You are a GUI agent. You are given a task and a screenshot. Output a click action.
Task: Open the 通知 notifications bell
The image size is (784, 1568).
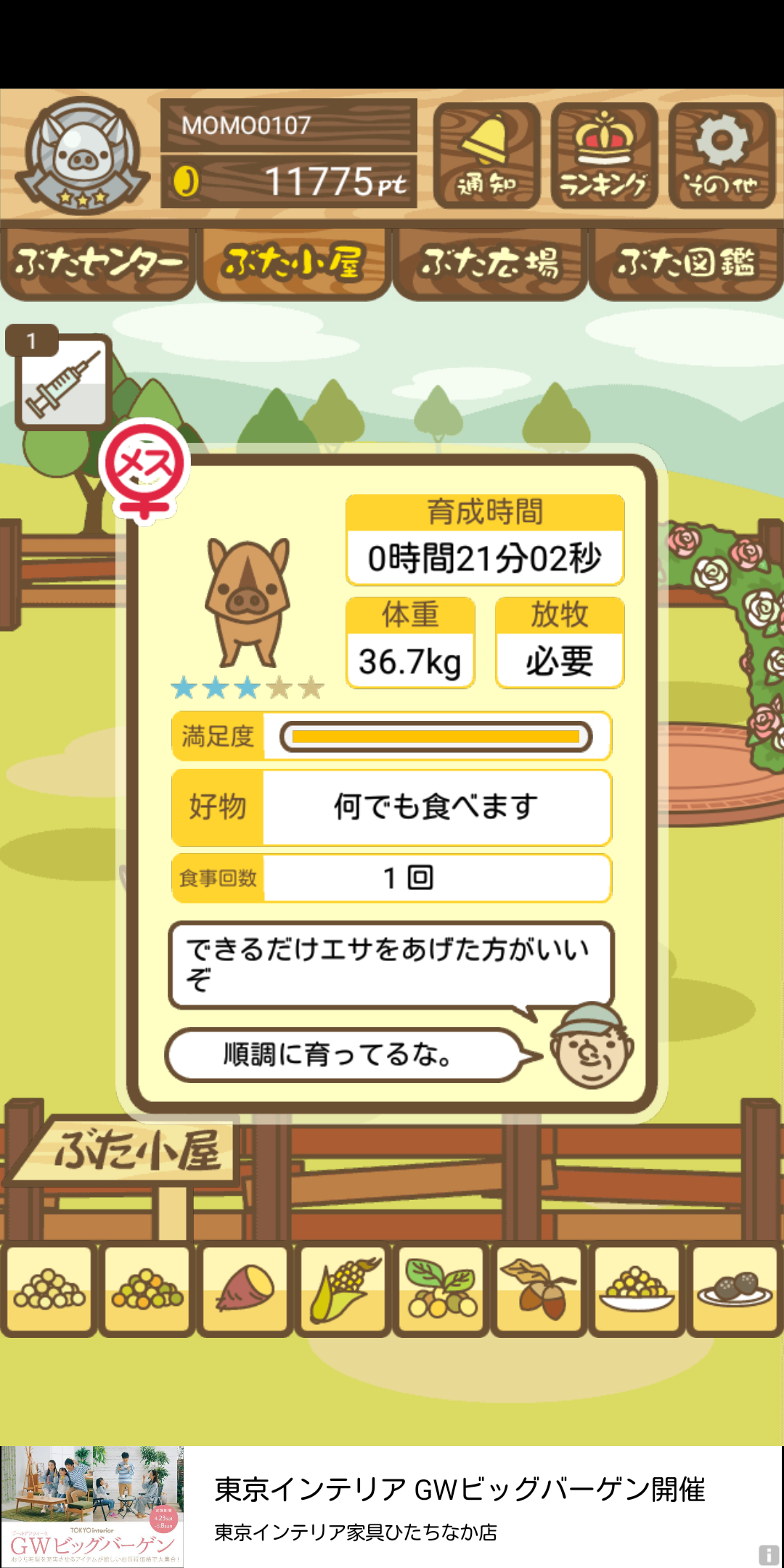pyautogui.click(x=486, y=155)
